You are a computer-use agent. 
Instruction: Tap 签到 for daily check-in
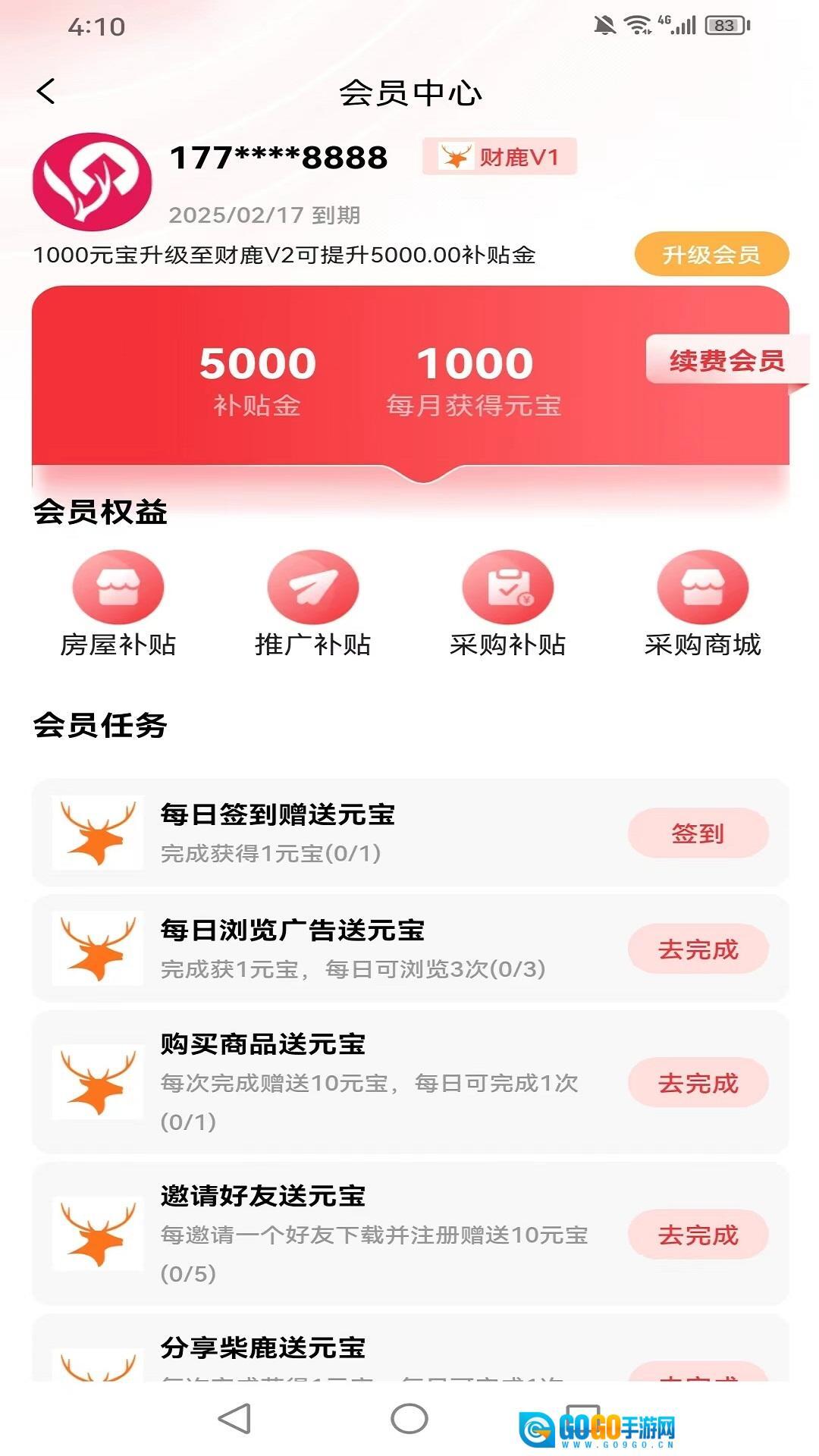coord(698,833)
